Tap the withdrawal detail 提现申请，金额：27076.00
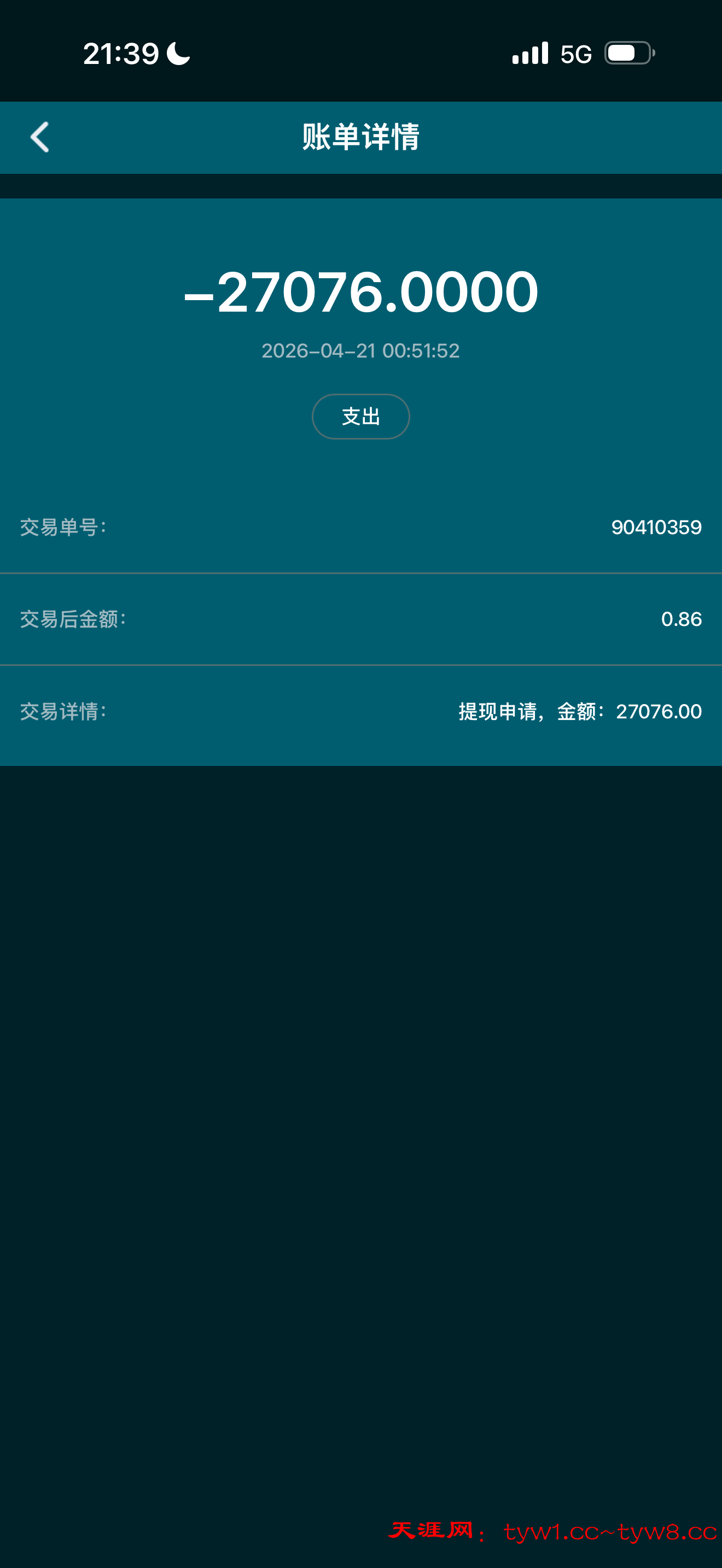This screenshot has height=1568, width=722. point(579,711)
